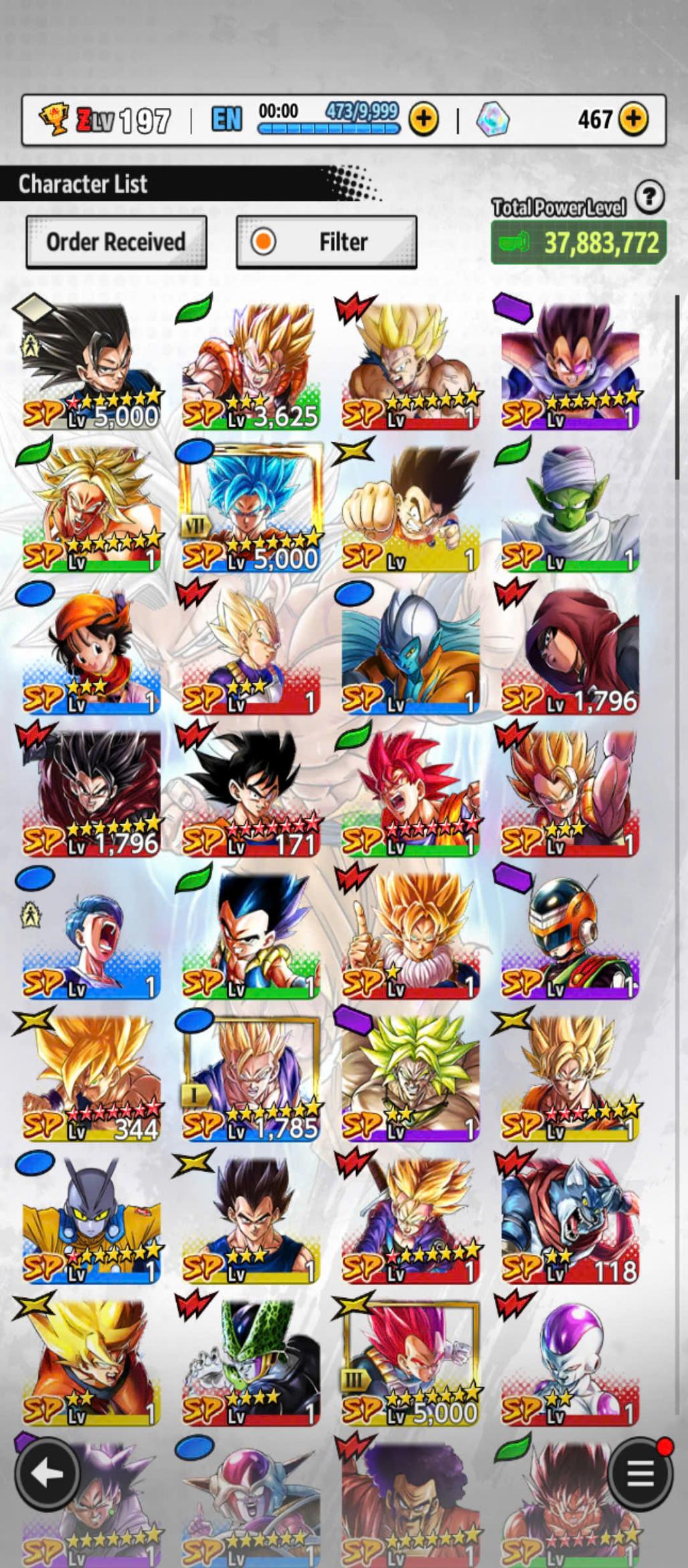The height and width of the screenshot is (1568, 688).
Task: Open the Total Power Level help icon
Action: coord(649,198)
